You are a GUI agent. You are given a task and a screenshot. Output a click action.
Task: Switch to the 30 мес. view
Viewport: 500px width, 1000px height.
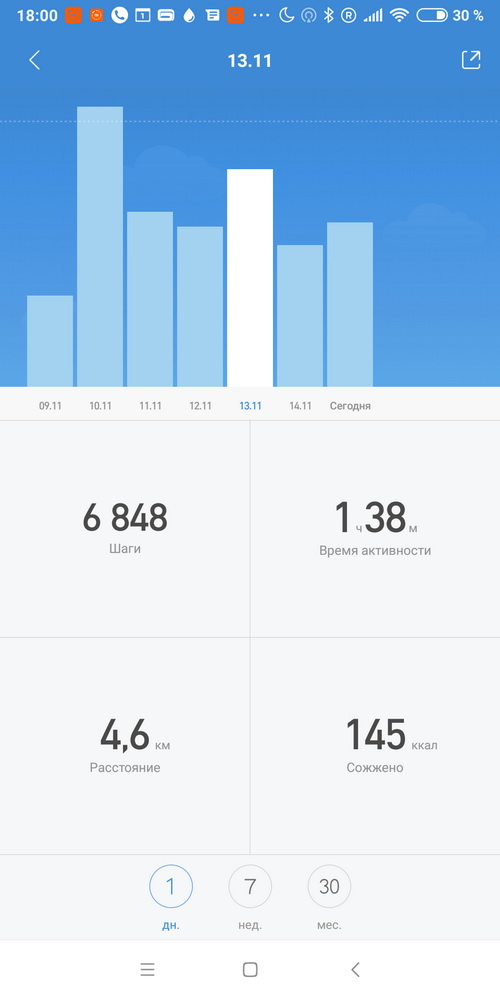[x=329, y=886]
